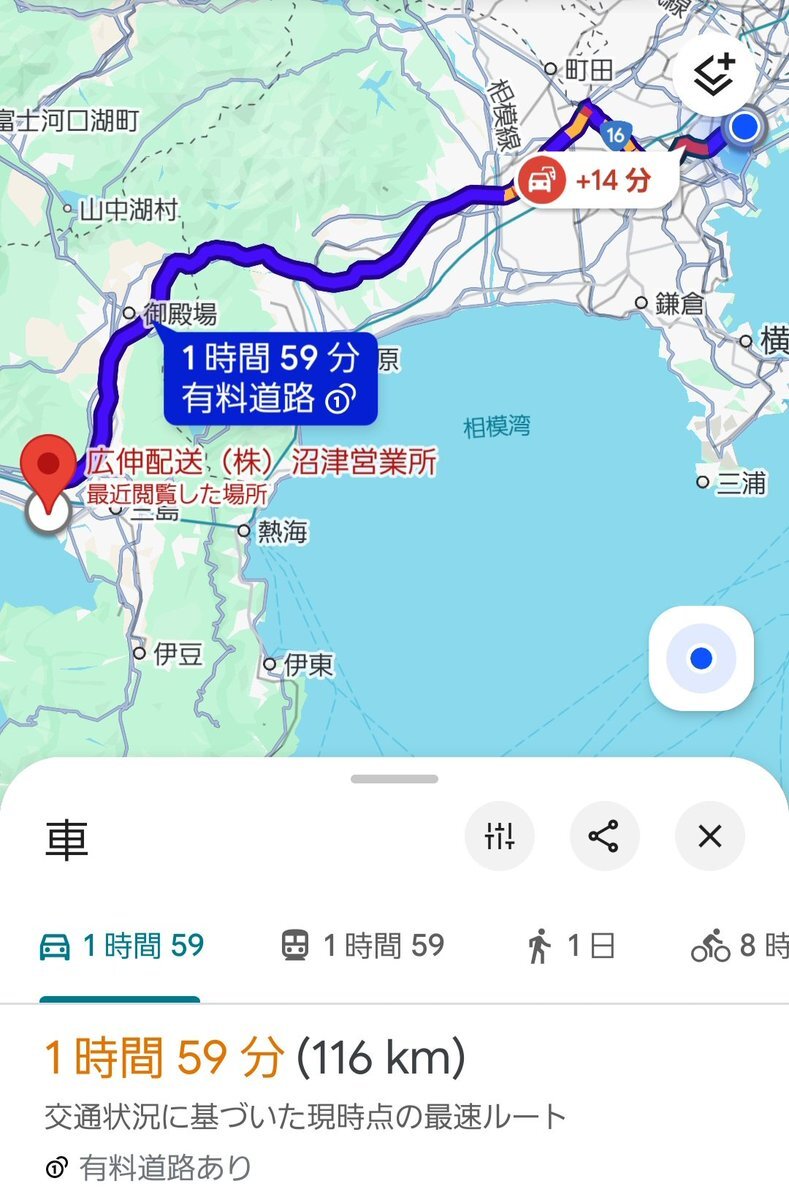The width and height of the screenshot is (789, 1200).
Task: Tap the +14分 traffic delay badge
Action: pos(593,181)
